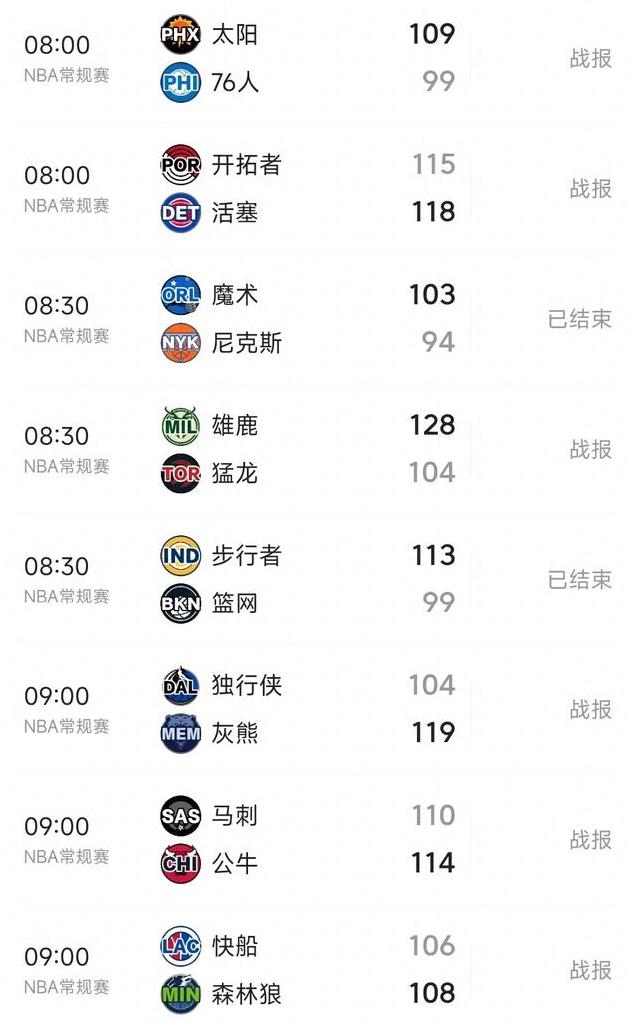Open the 马刺 vs 公牛 match
This screenshot has width=636, height=1023.
(x=318, y=840)
